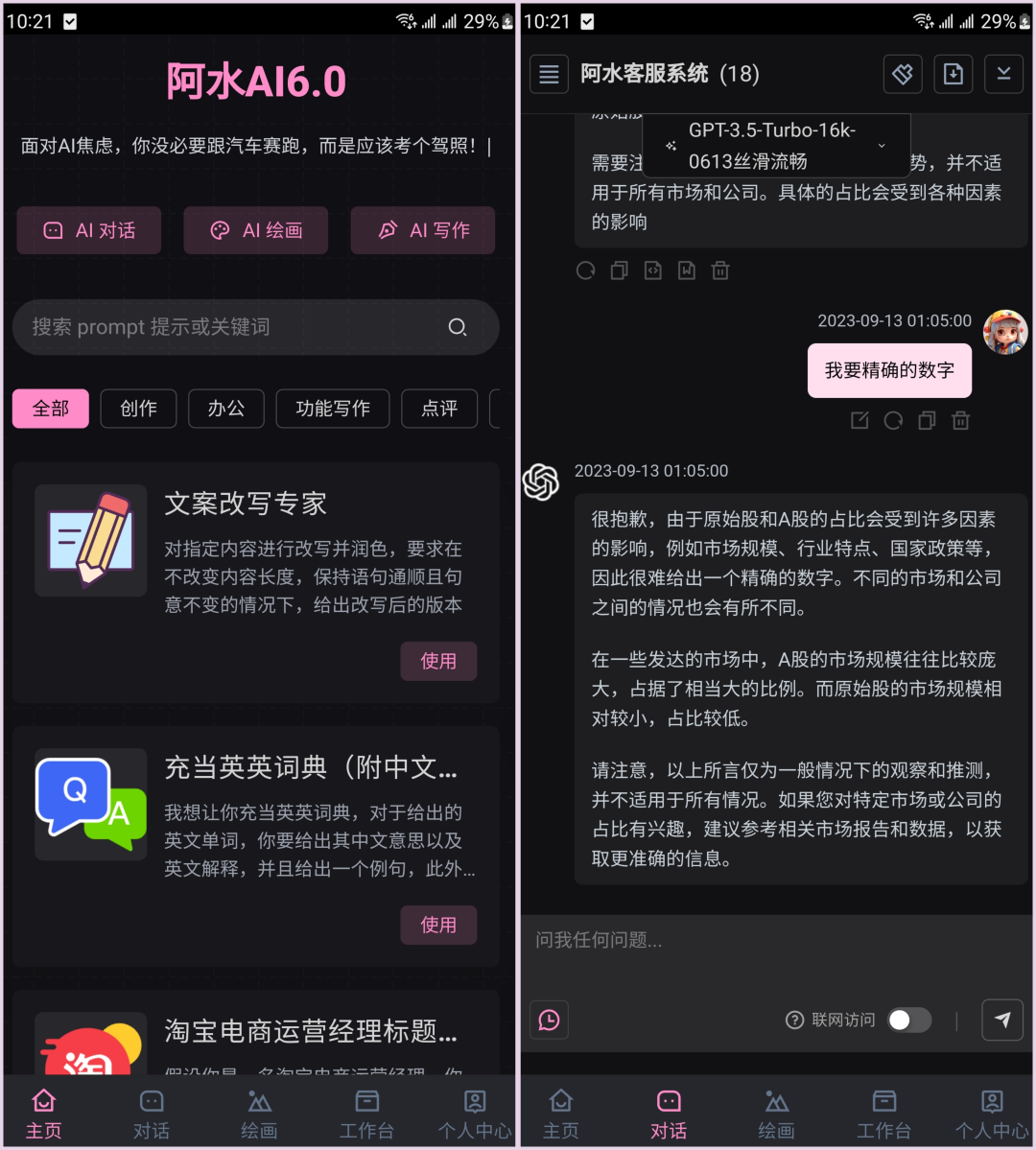Edit the 我要精确的数字 message
The width and height of the screenshot is (1036, 1150).
[x=859, y=420]
